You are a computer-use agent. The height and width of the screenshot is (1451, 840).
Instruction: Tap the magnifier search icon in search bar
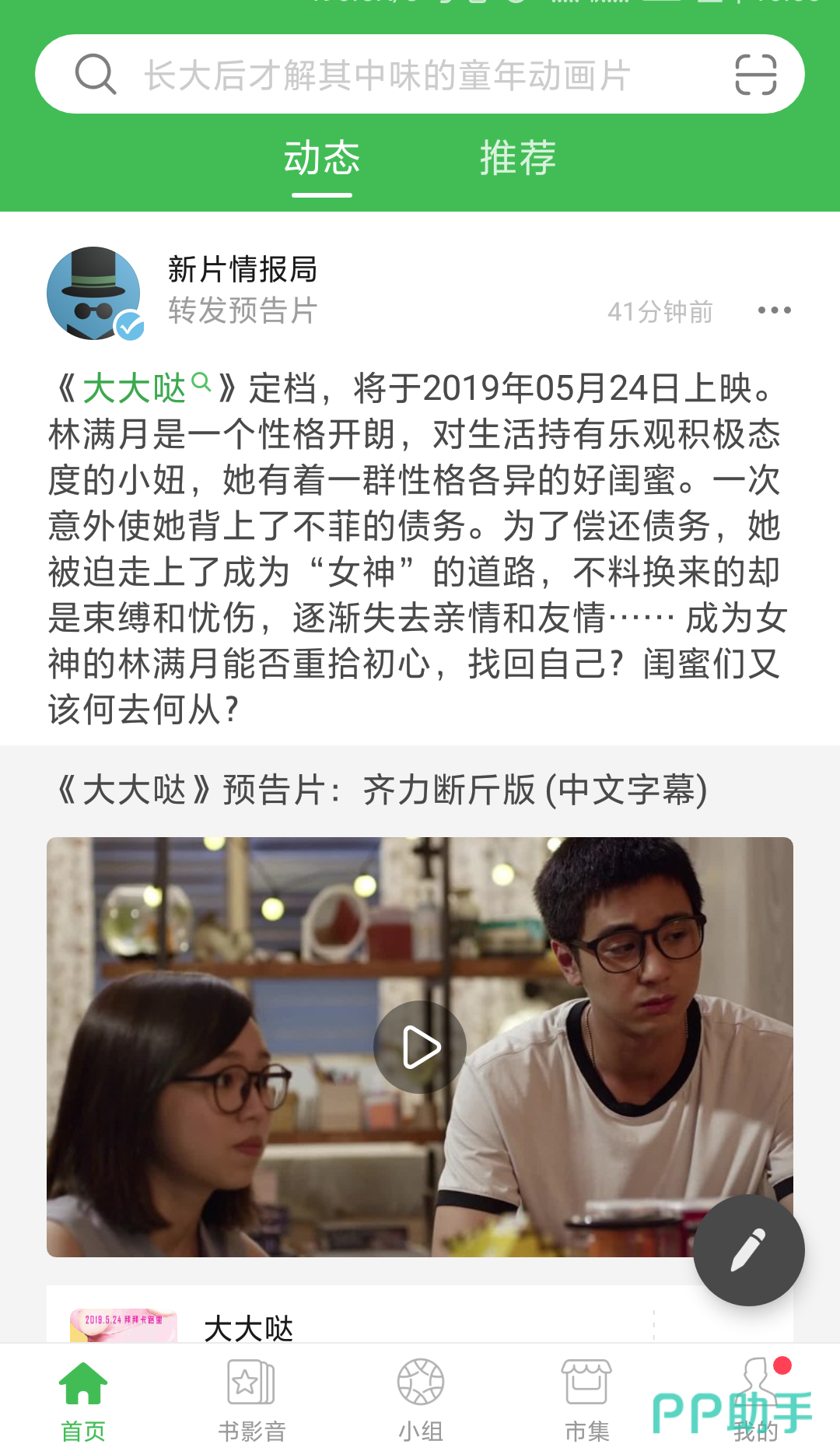coord(93,74)
